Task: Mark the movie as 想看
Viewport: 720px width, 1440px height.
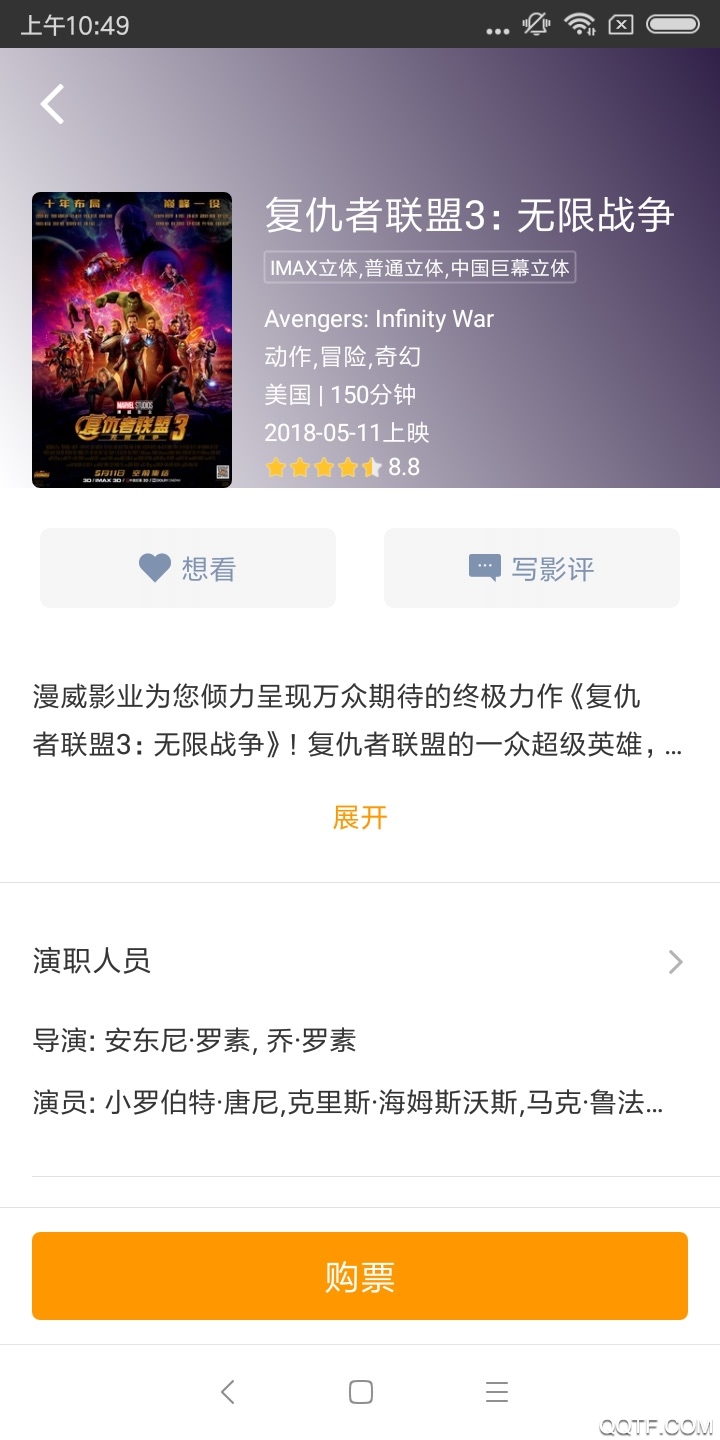Action: [188, 568]
